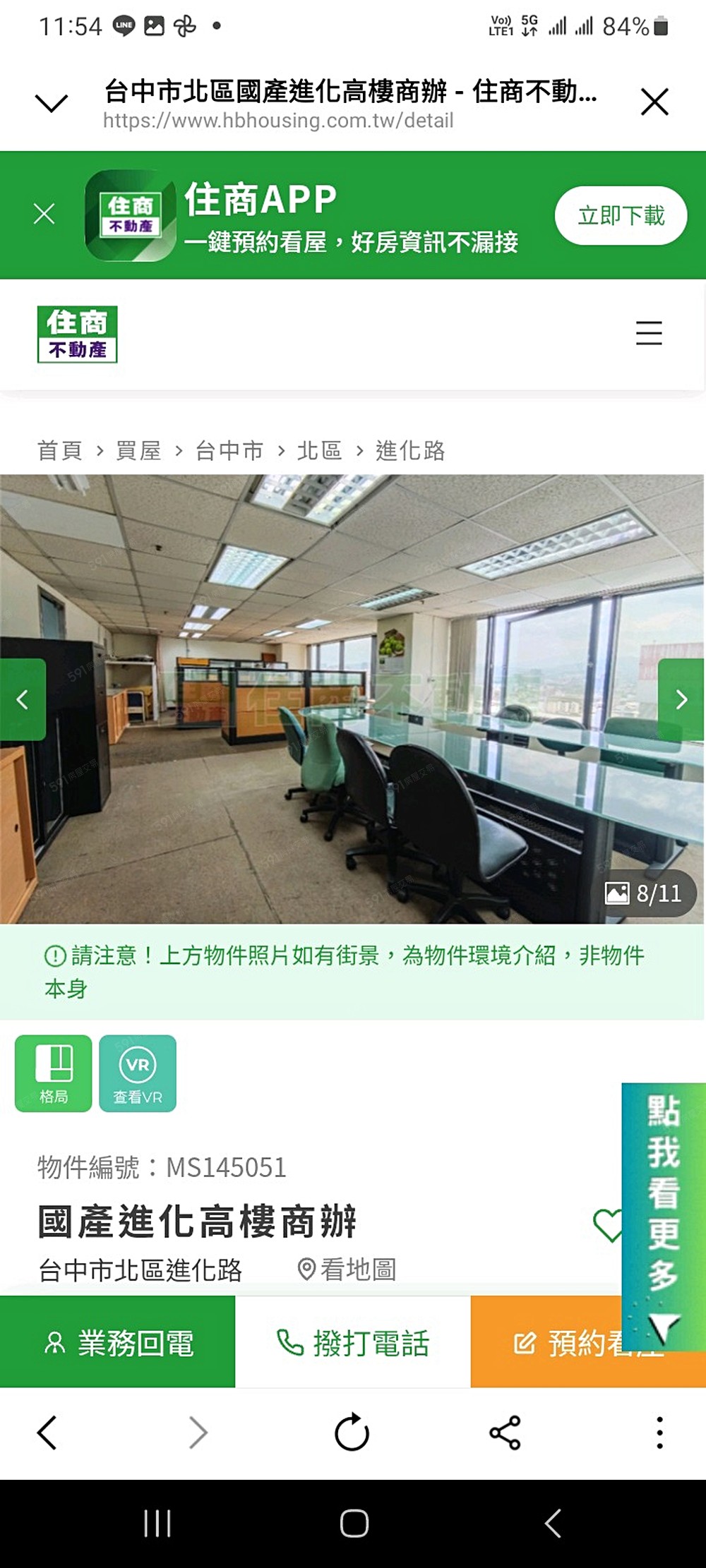Open 北區 breadcrumb link
The width and height of the screenshot is (706, 1568).
coord(319,450)
